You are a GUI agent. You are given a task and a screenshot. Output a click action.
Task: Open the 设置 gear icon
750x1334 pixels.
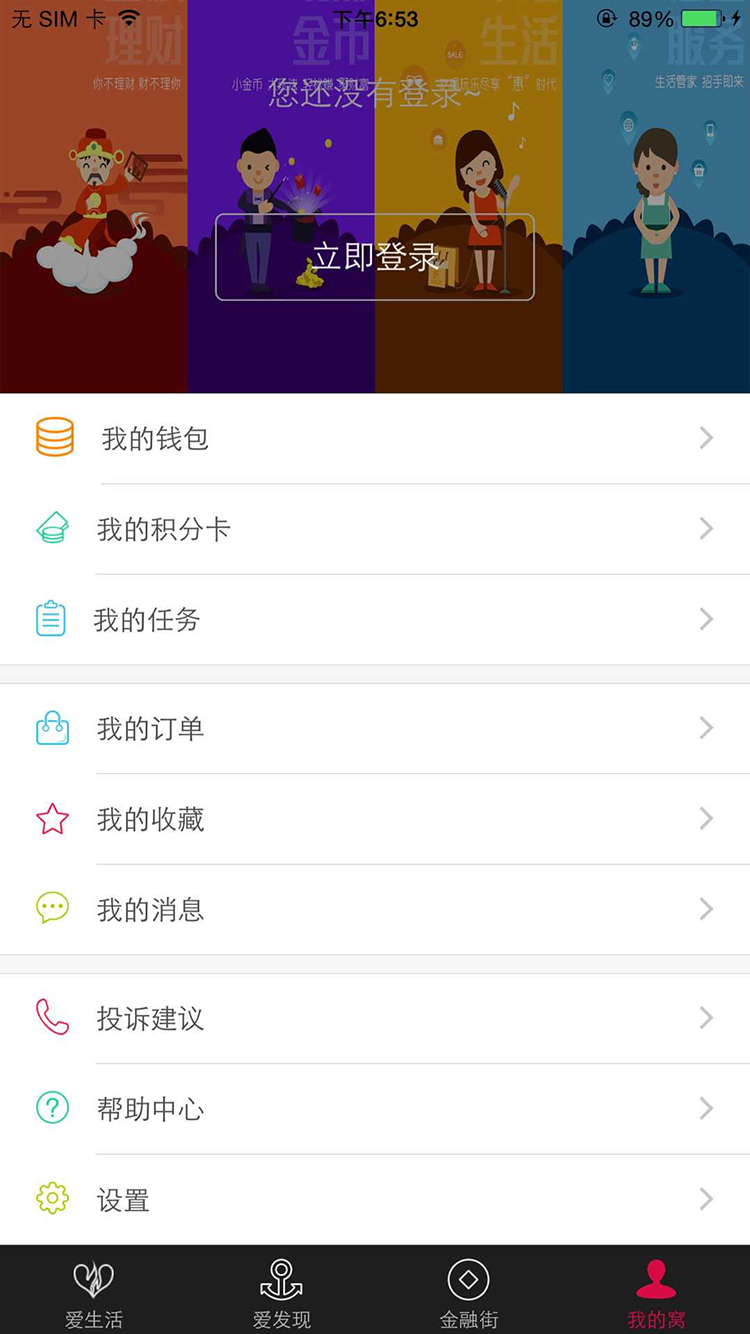(52, 1199)
